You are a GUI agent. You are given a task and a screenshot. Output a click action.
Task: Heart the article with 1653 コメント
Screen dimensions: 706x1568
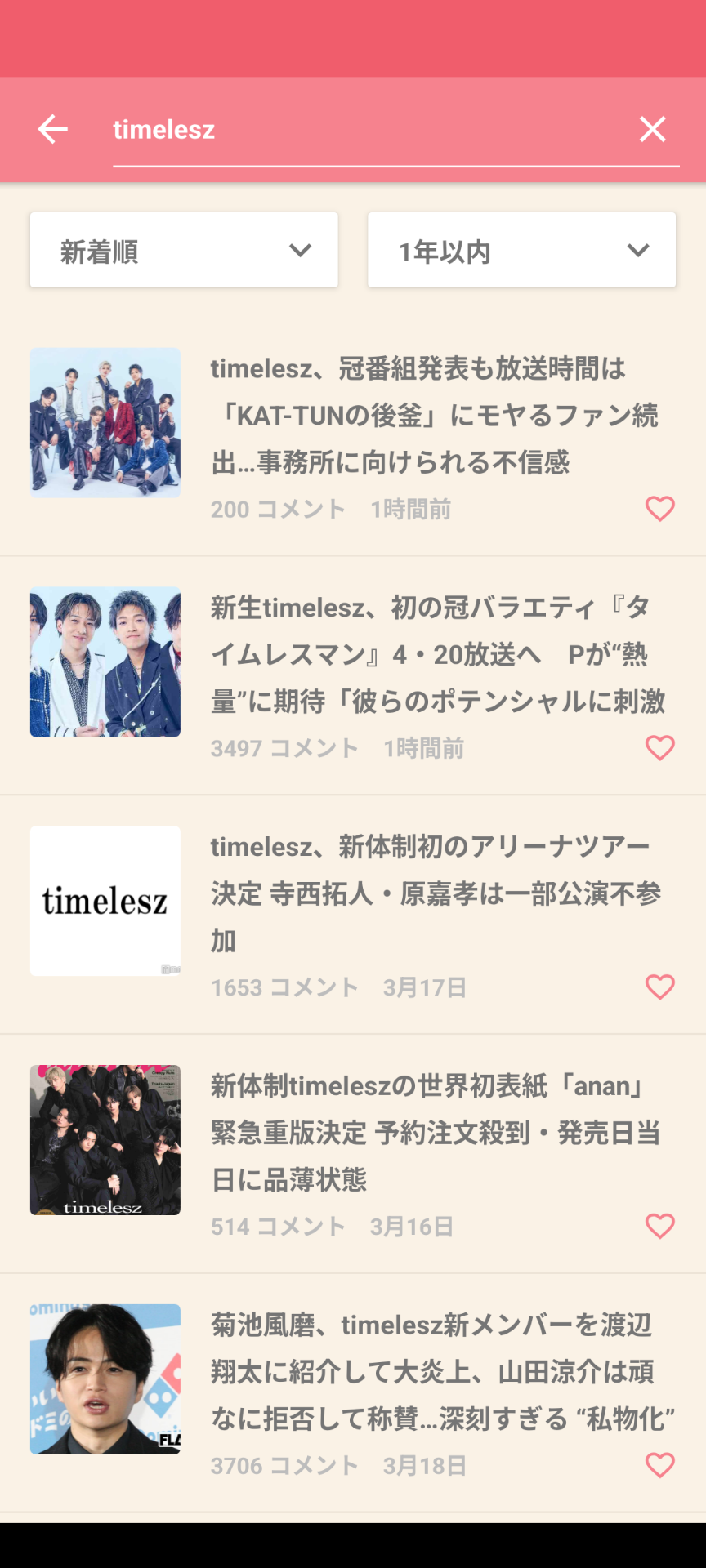(659, 987)
